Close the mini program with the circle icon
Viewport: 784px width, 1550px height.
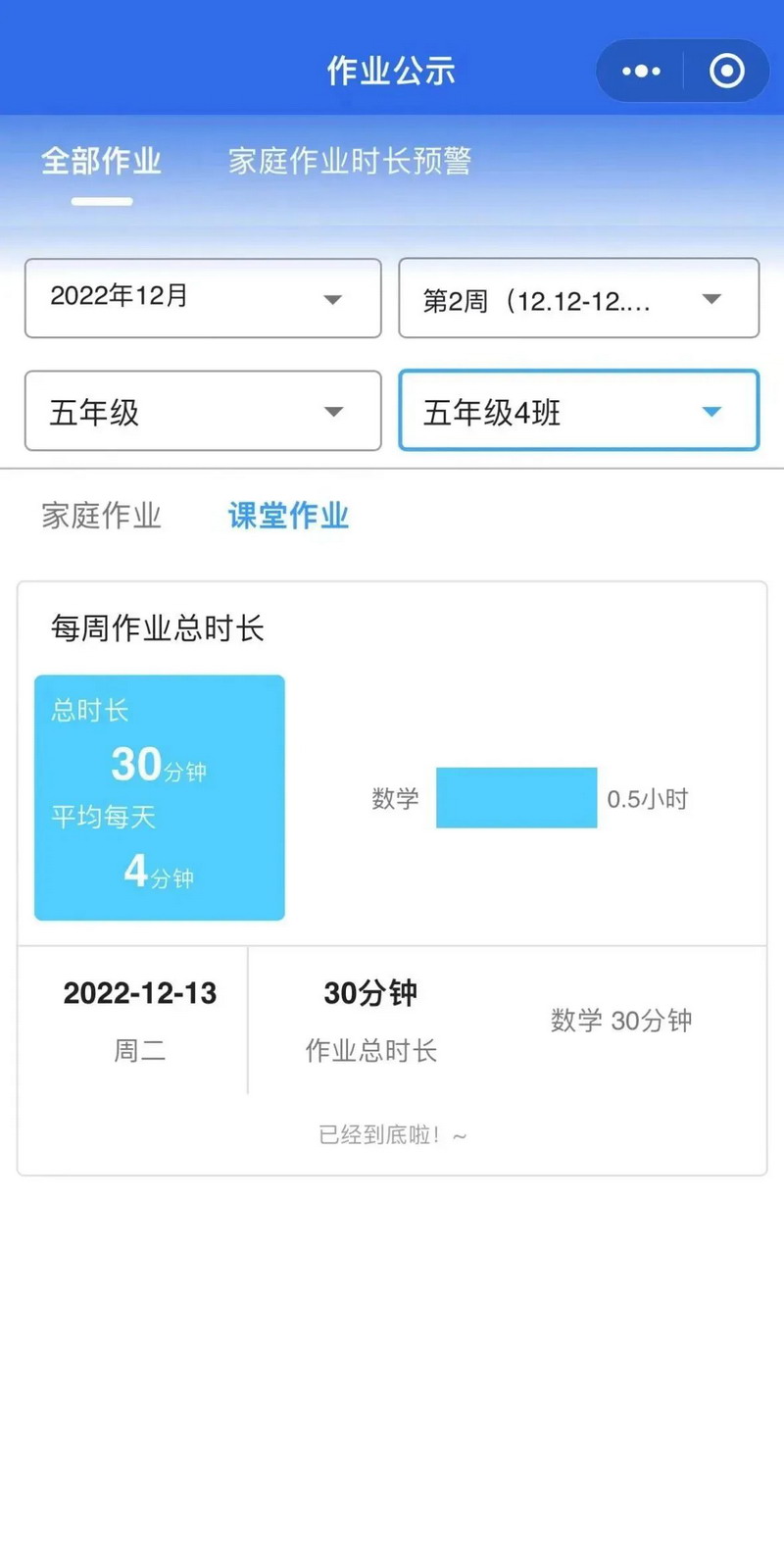pyautogui.click(x=727, y=71)
